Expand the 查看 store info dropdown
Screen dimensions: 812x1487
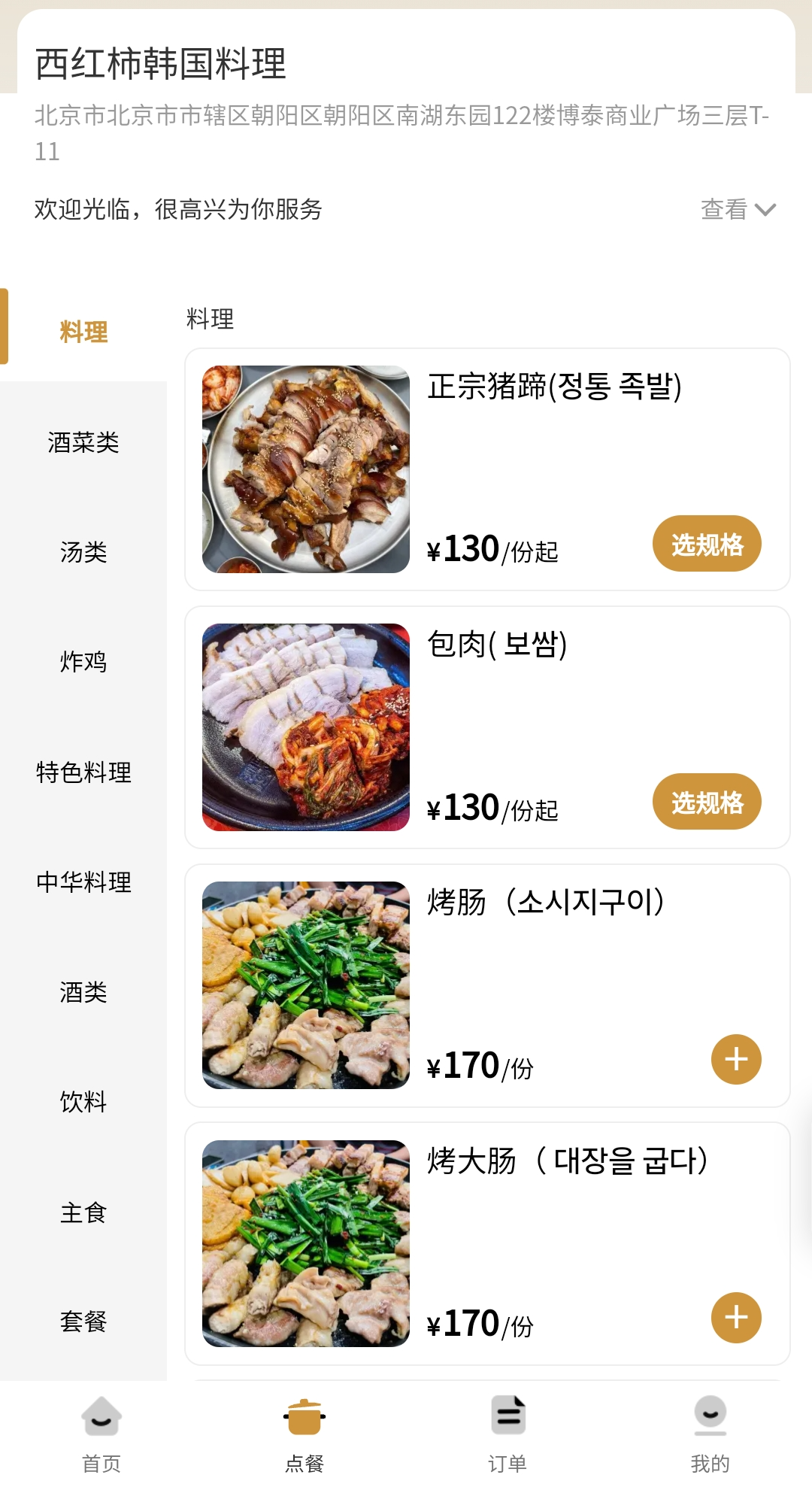pos(738,209)
